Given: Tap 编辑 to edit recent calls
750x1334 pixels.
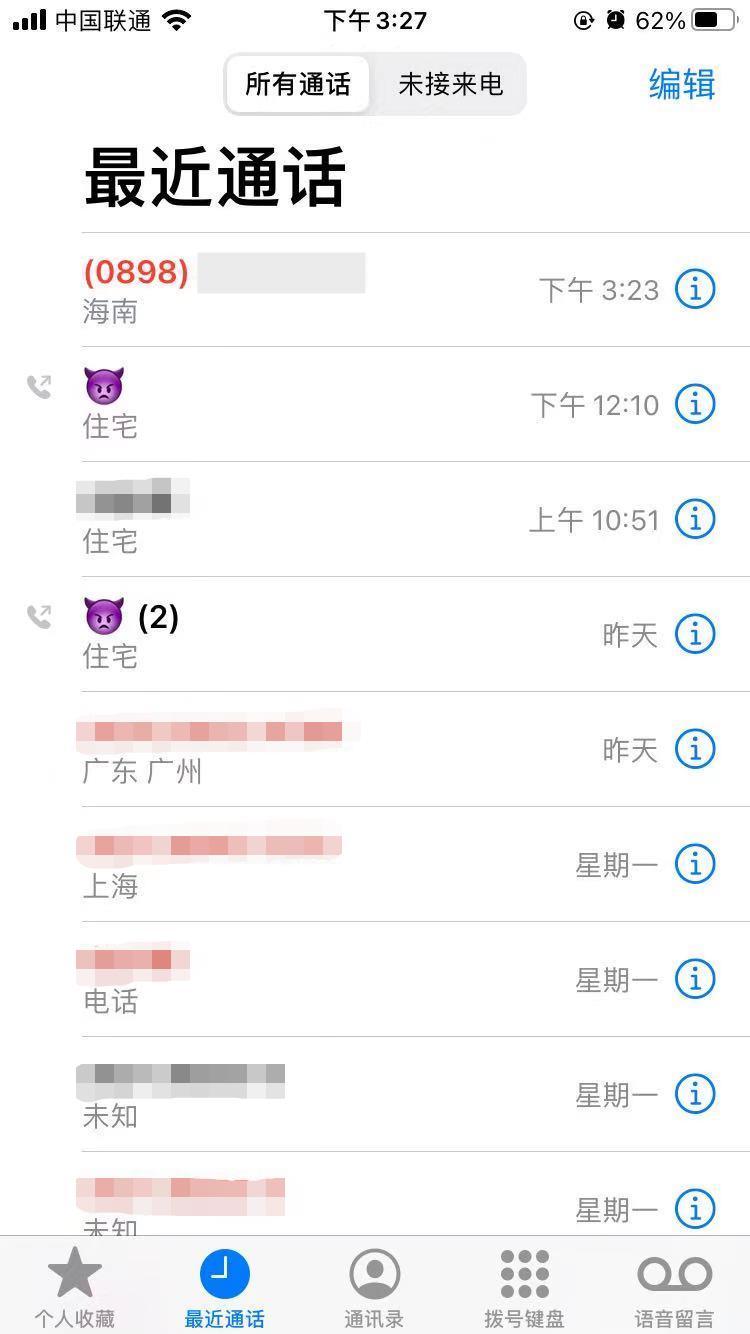Looking at the screenshot, I should (682, 84).
